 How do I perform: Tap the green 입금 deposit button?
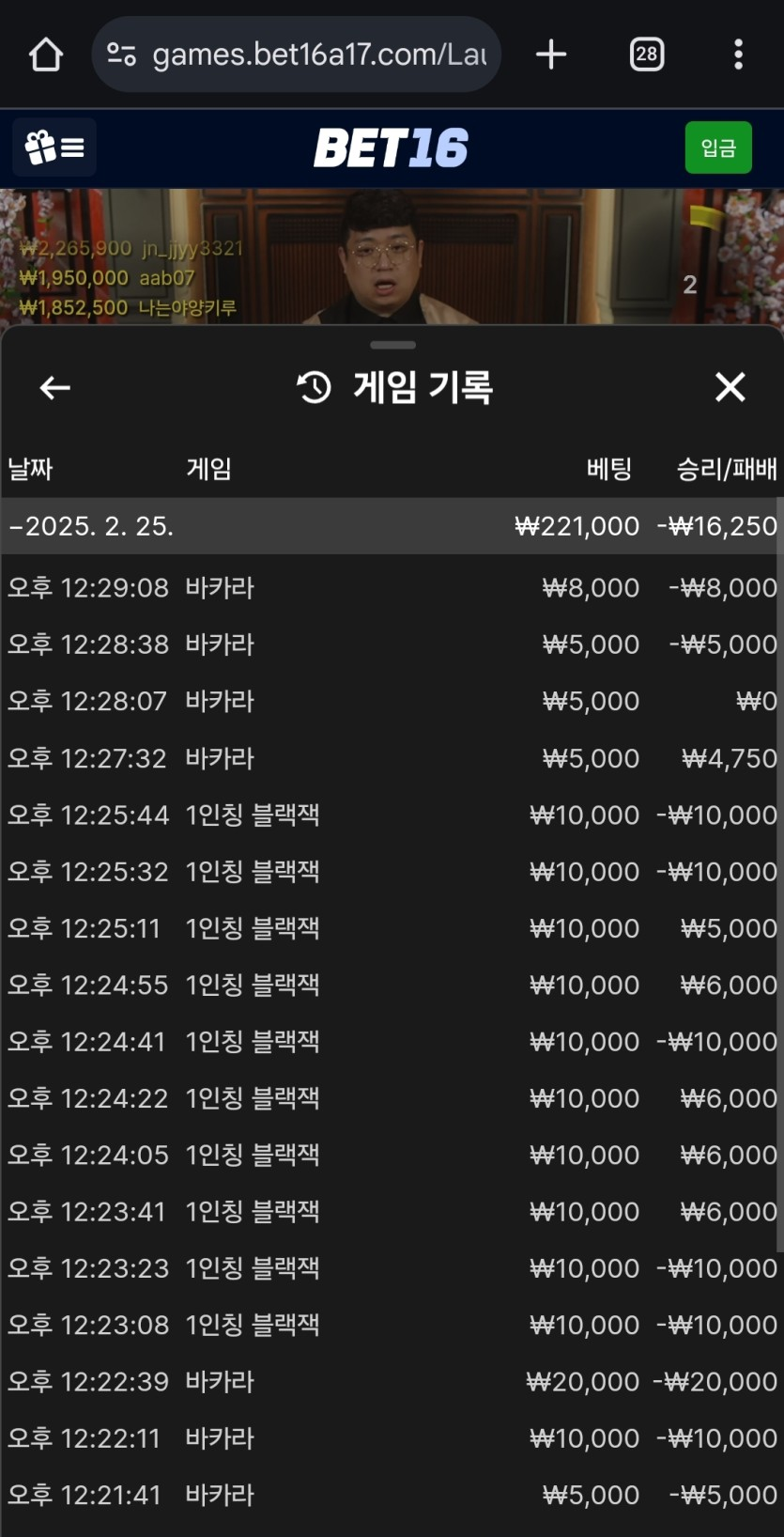pos(718,147)
